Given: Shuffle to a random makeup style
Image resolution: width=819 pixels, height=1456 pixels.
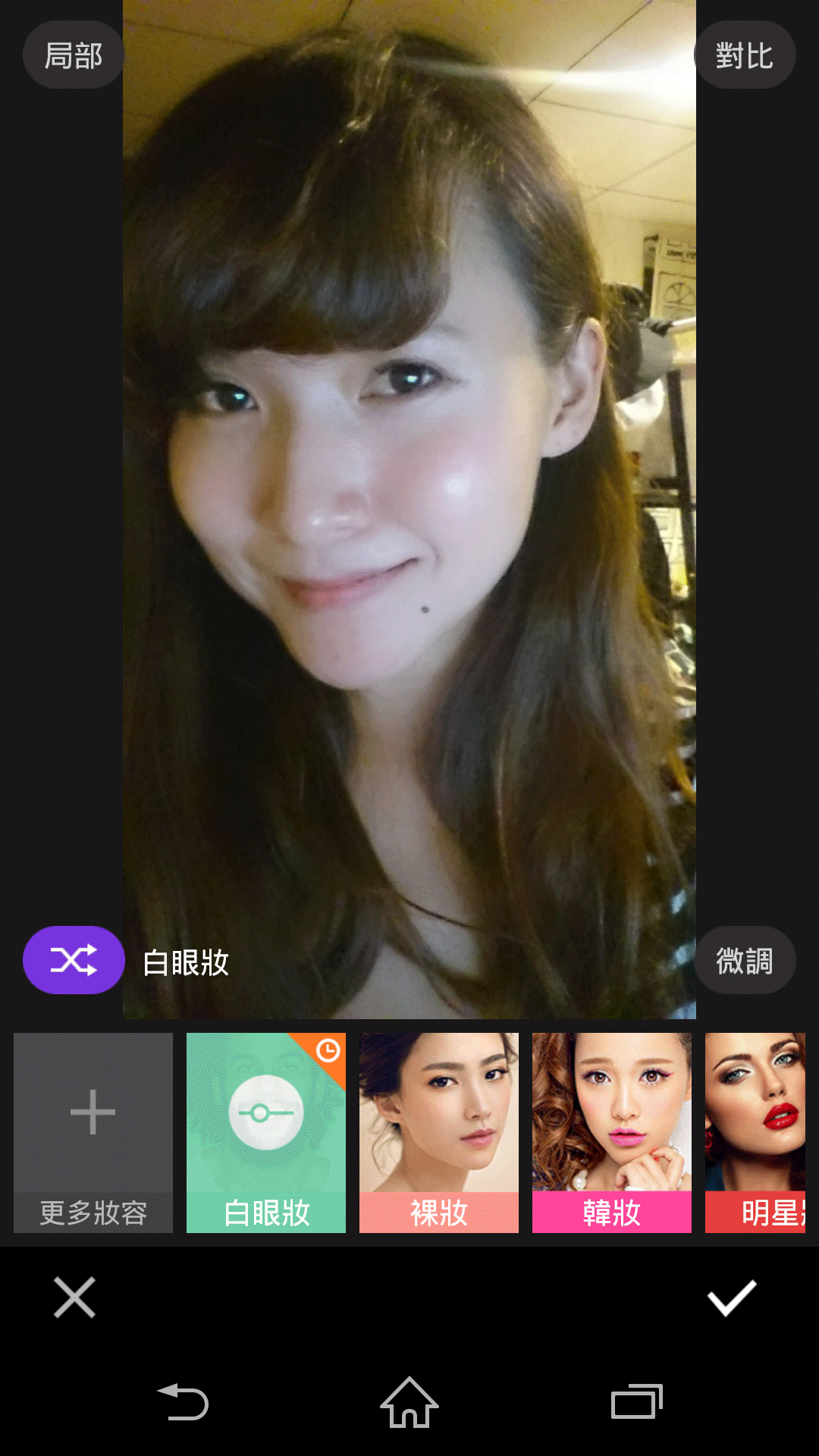Looking at the screenshot, I should pyautogui.click(x=74, y=960).
